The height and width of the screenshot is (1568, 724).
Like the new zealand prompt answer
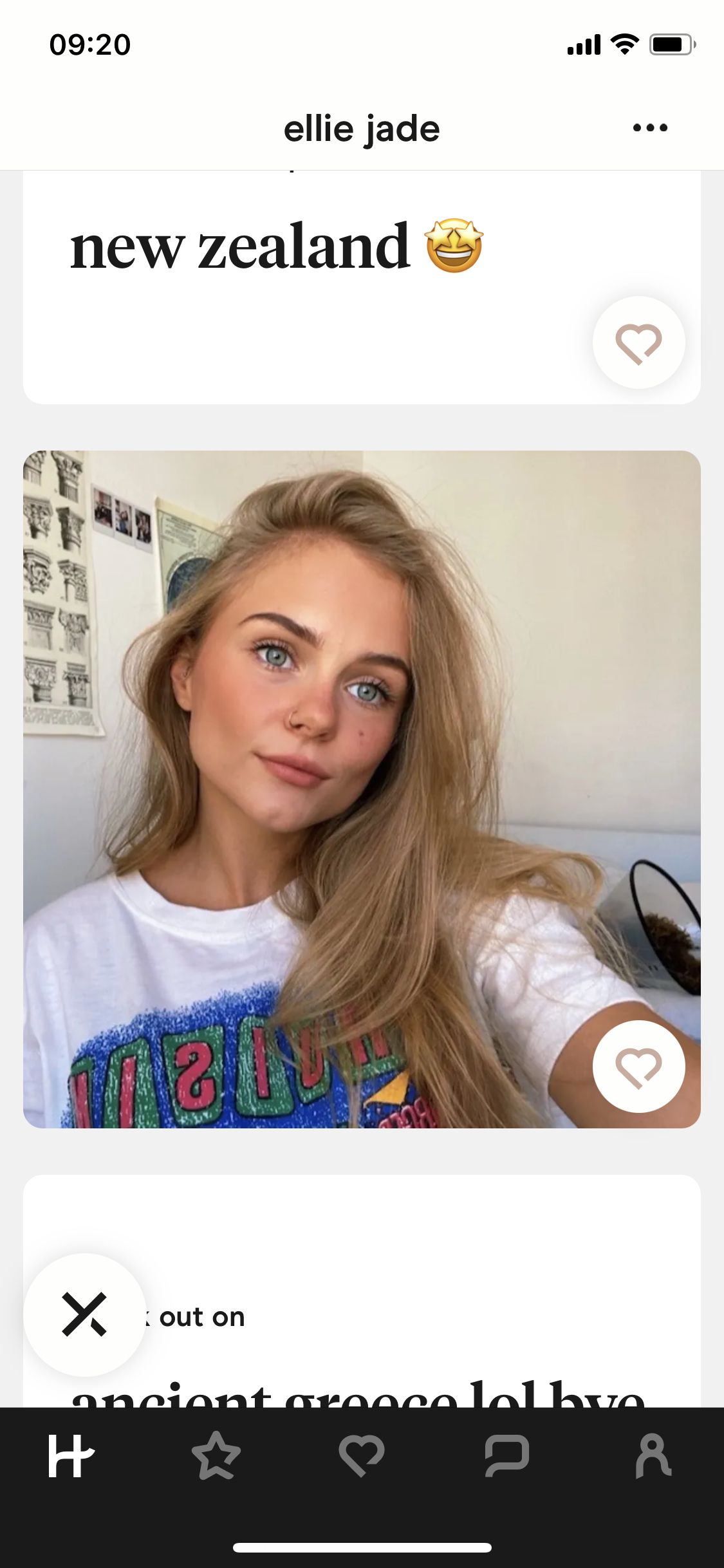point(638,342)
